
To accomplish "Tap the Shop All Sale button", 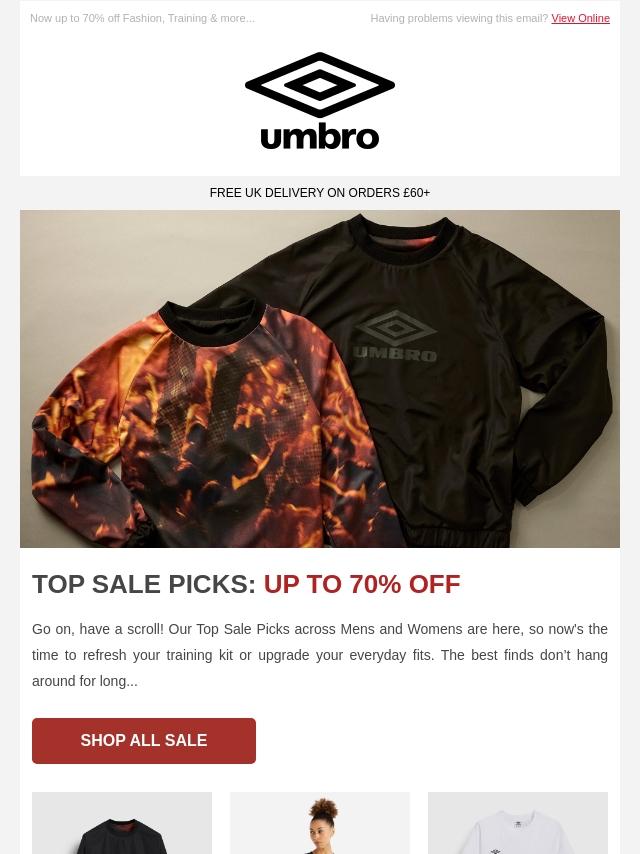I will [144, 741].
